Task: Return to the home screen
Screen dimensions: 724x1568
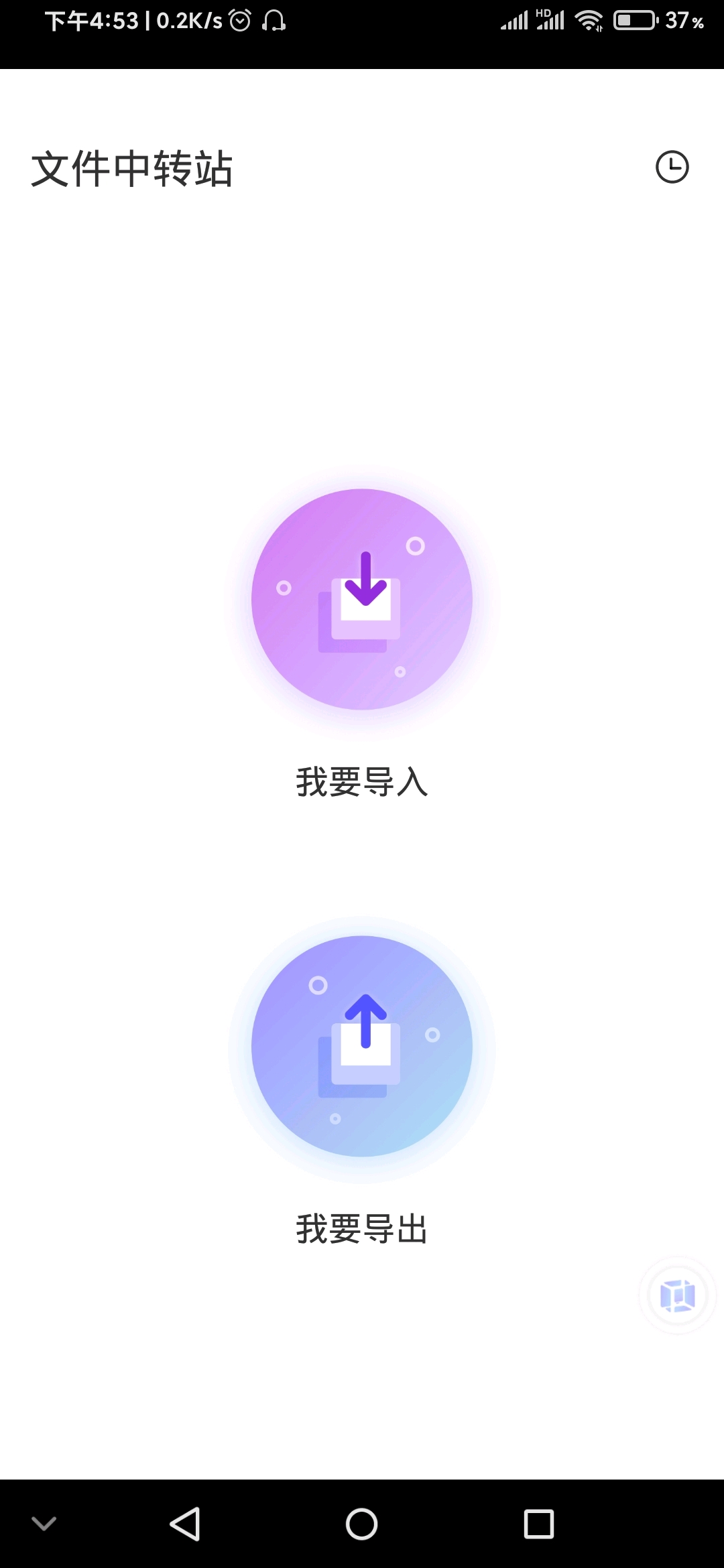Action: click(x=361, y=1524)
